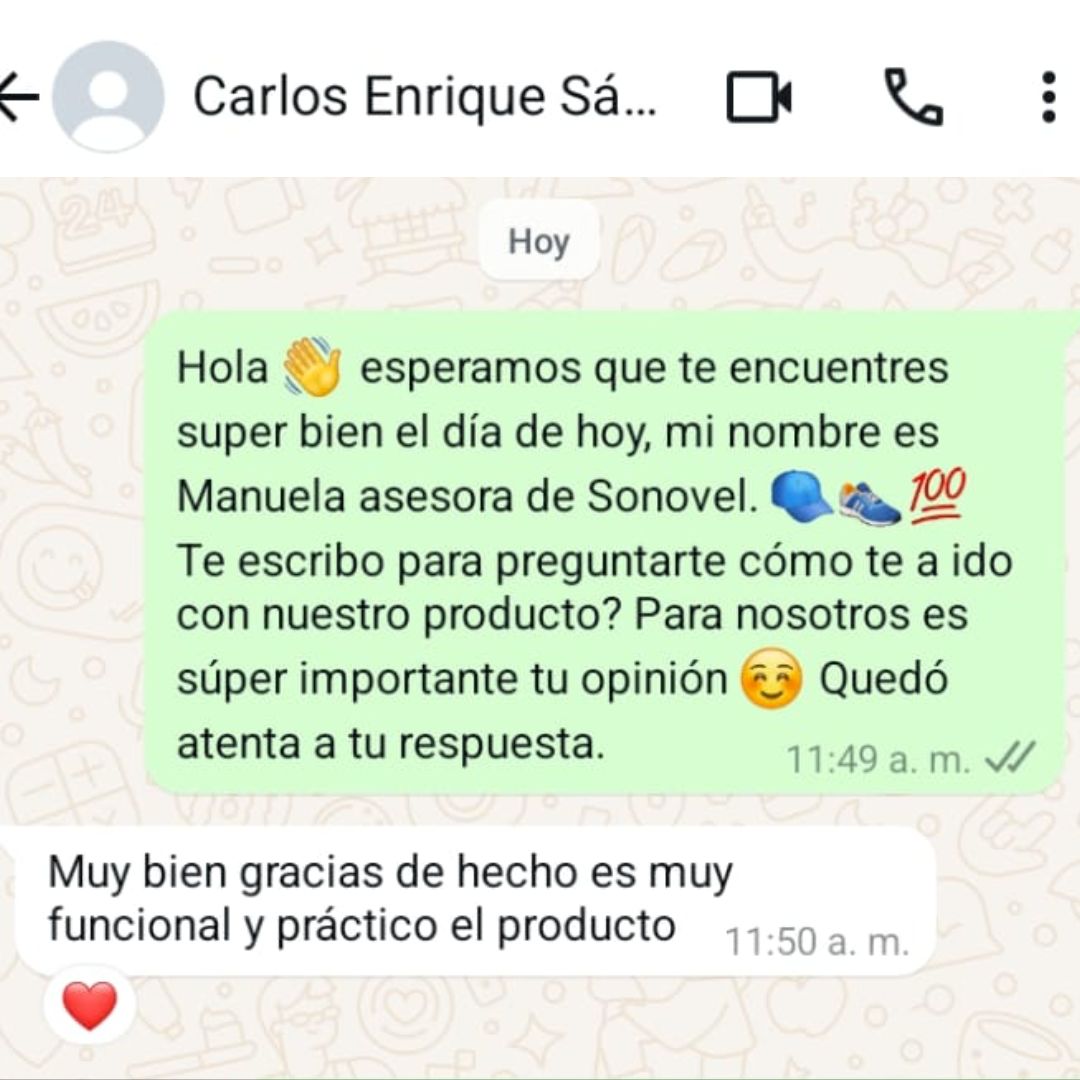
Task: Start a video call with Carlos Enrique
Action: [758, 98]
